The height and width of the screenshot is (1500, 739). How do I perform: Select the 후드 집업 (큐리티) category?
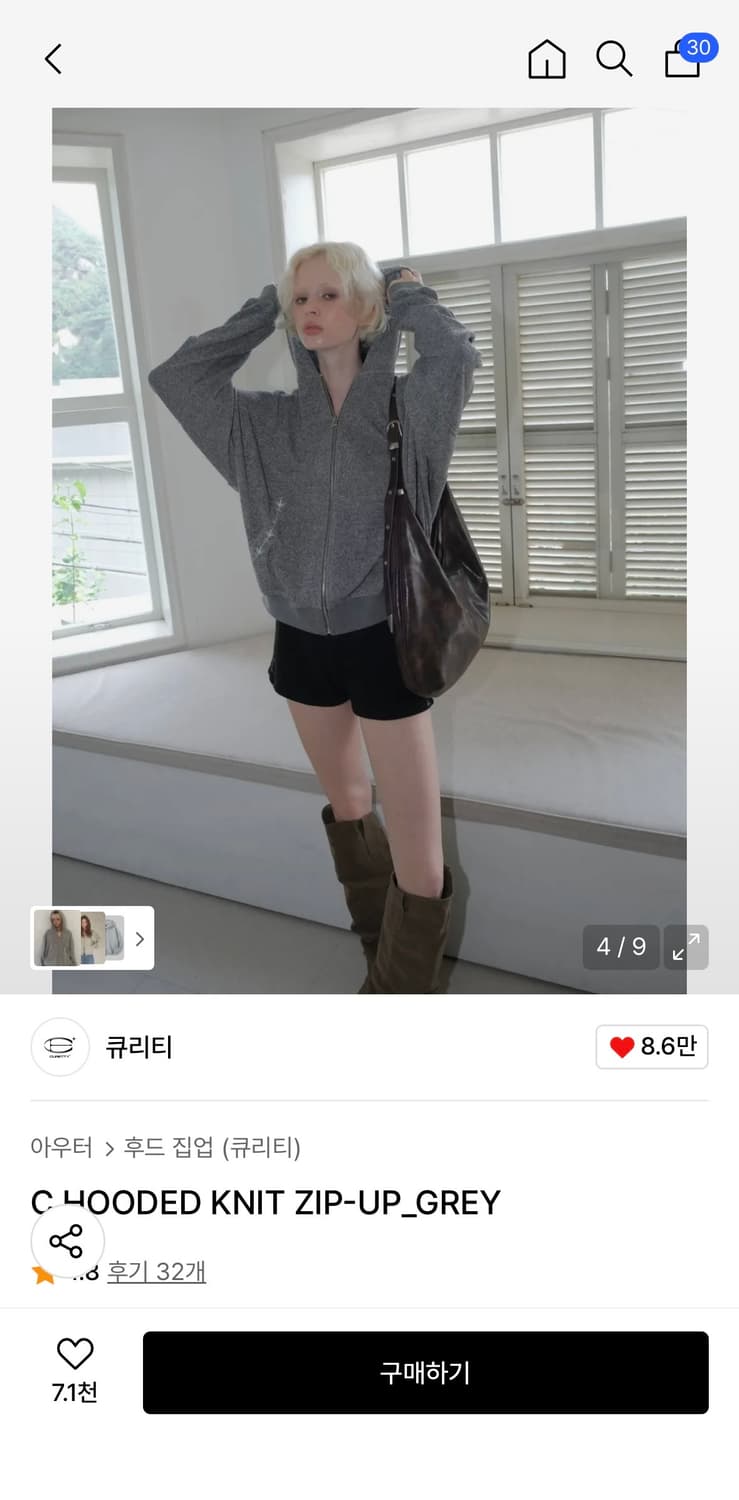pyautogui.click(x=212, y=1148)
